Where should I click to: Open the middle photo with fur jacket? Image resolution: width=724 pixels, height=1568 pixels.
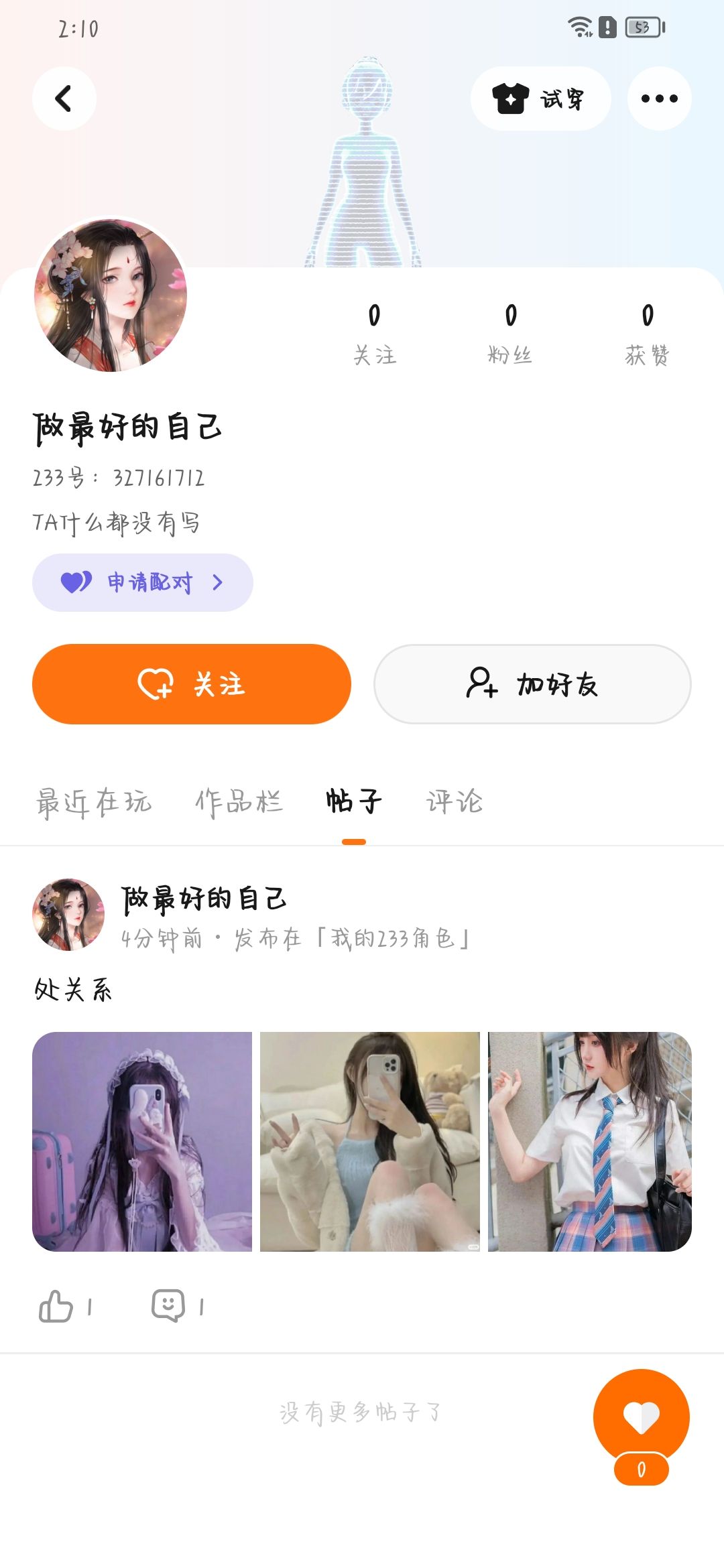[370, 1141]
